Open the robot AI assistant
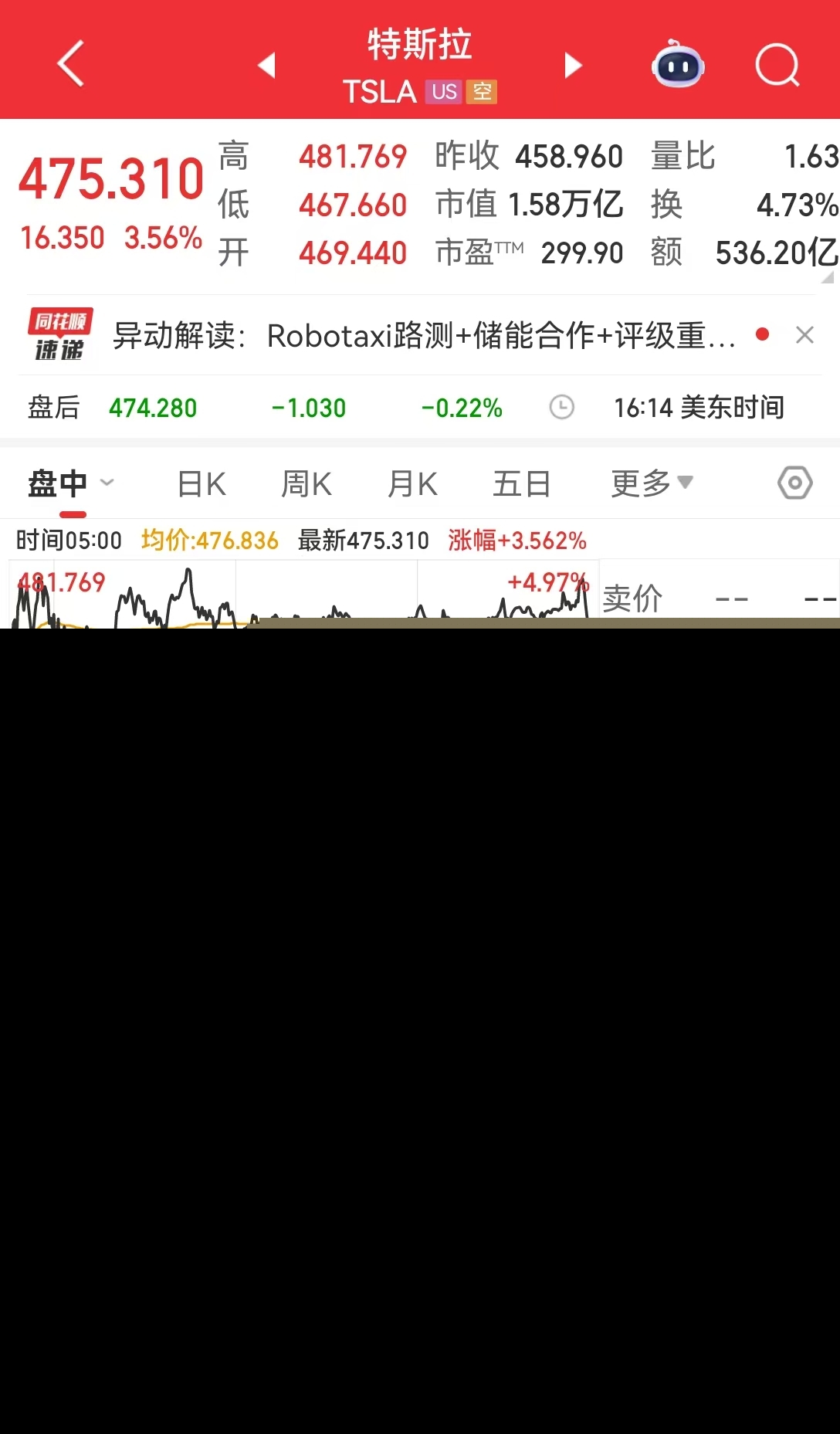Screen dimensions: 840x1434 (678, 65)
